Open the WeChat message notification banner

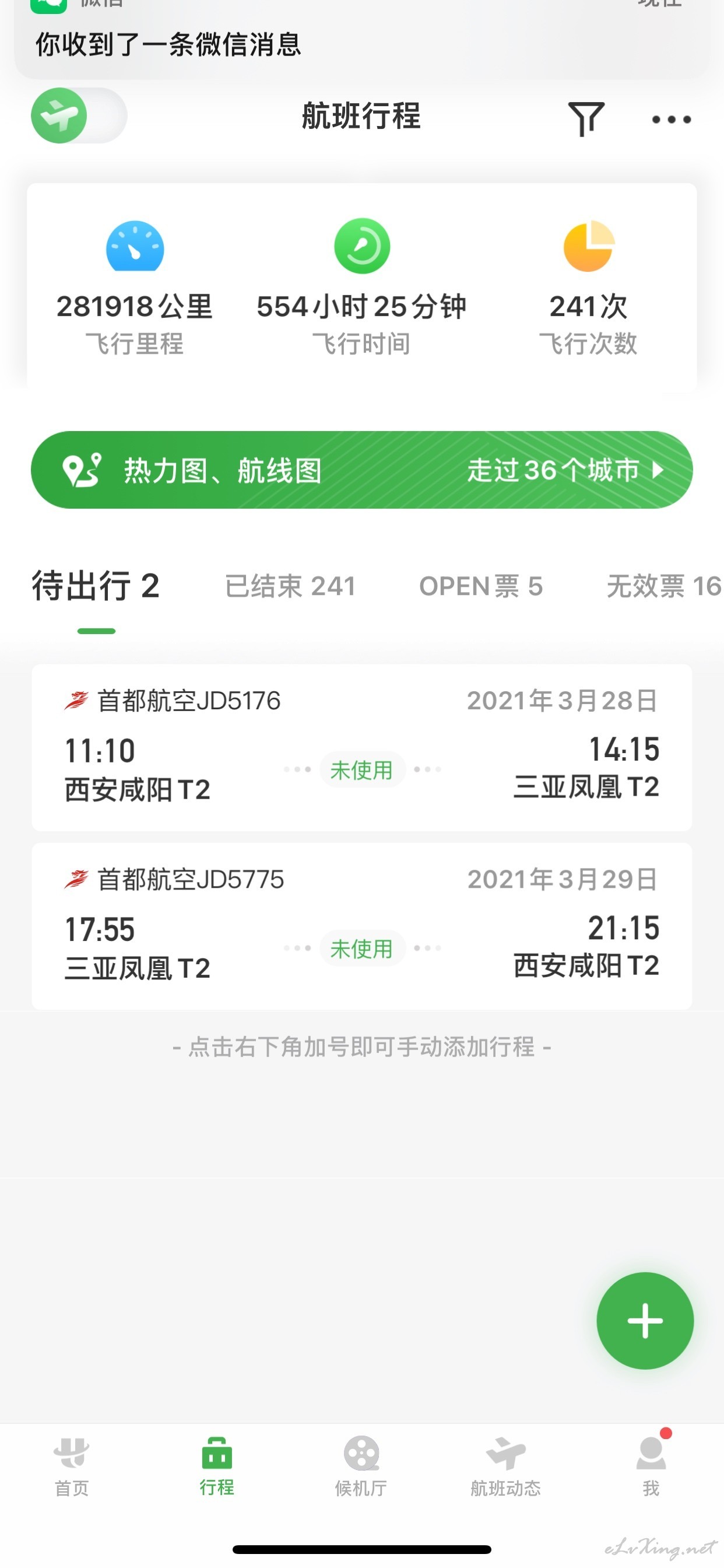[x=361, y=38]
